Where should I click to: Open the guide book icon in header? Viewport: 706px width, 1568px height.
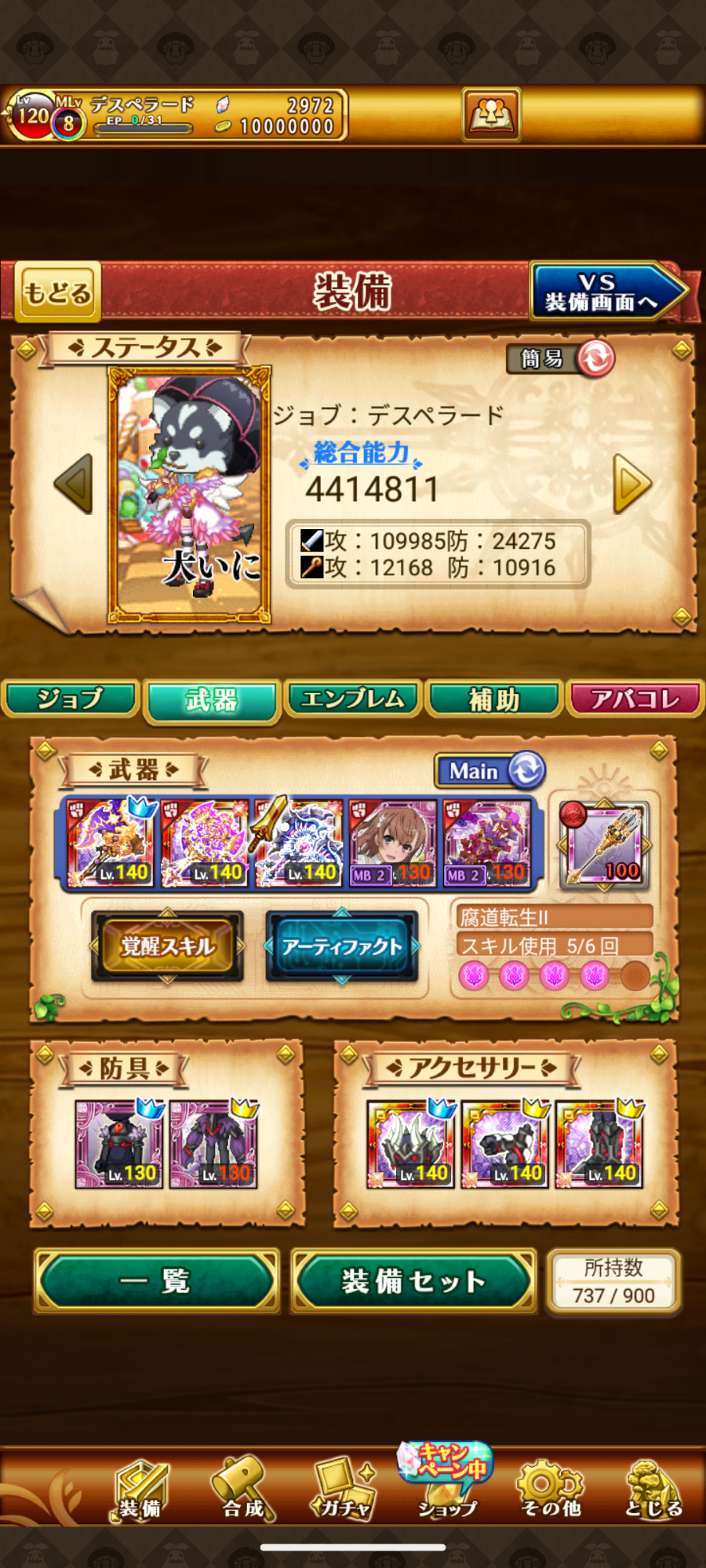[491, 114]
